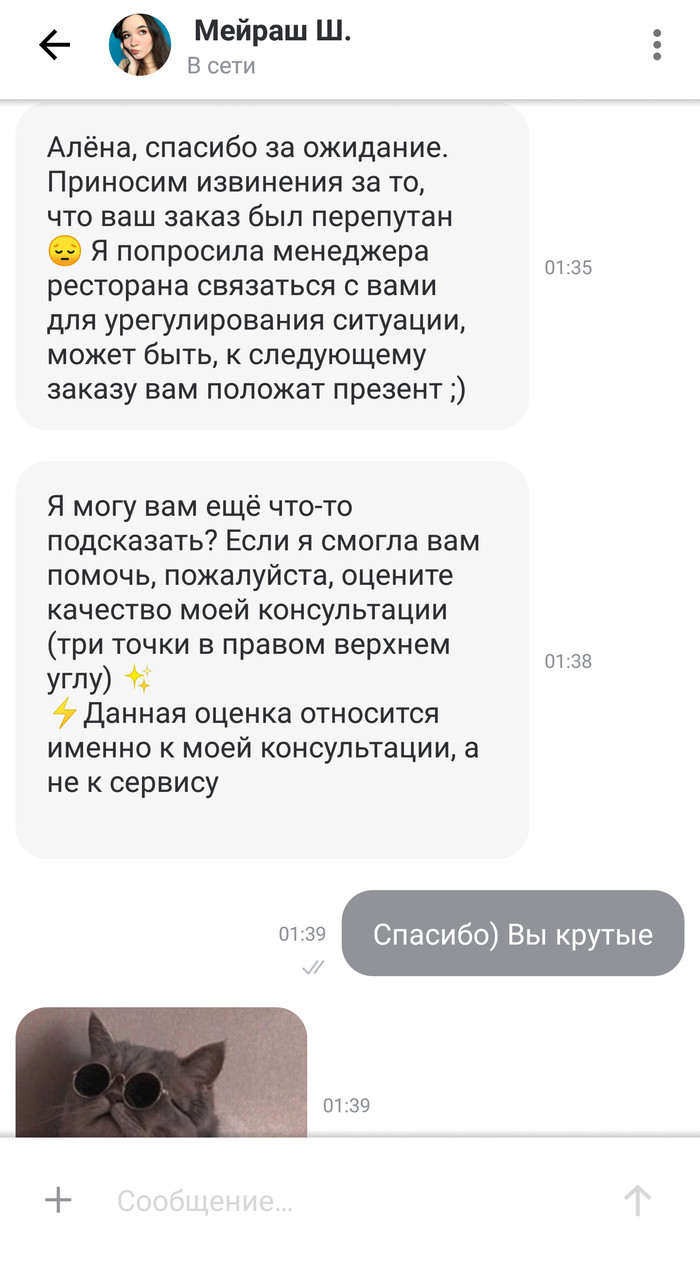
Task: Tap the plus icon to attach a file
Action: pos(59,1200)
